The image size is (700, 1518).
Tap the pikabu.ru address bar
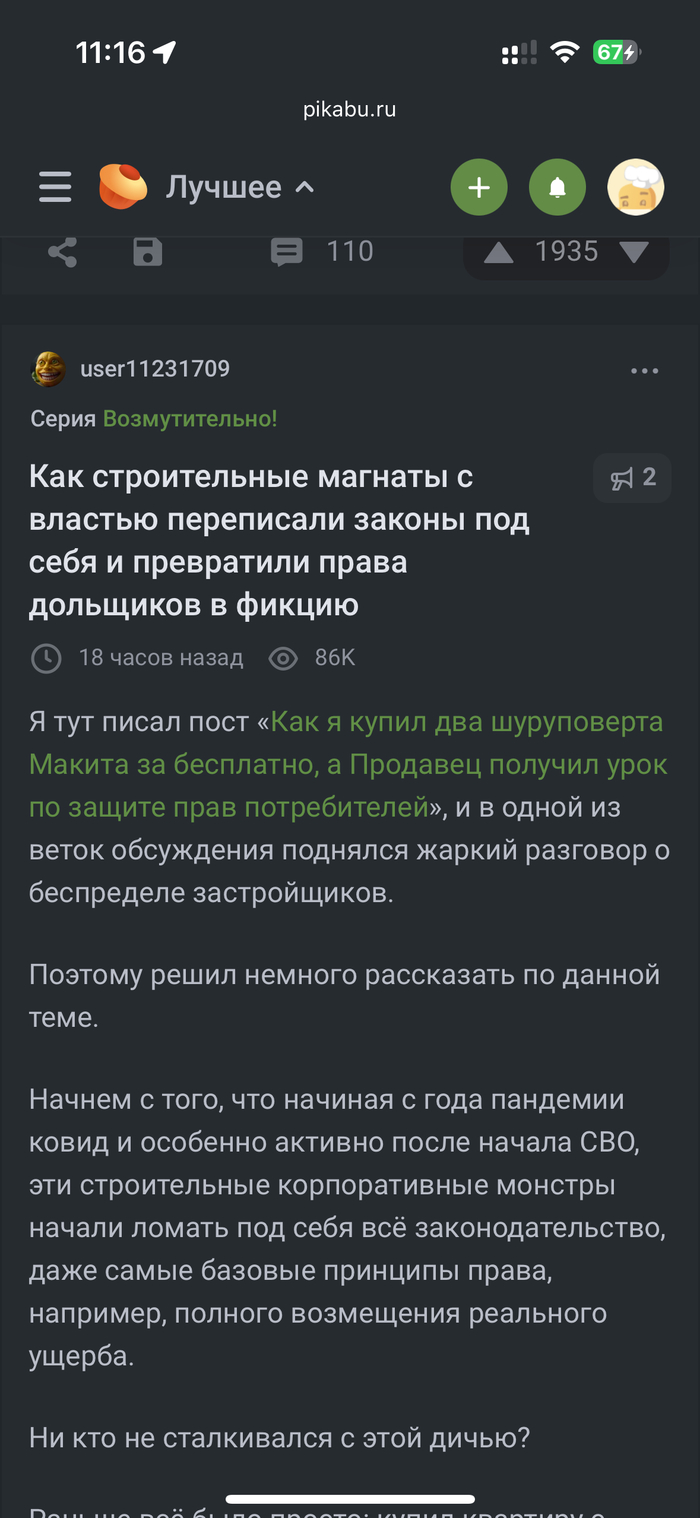350,110
